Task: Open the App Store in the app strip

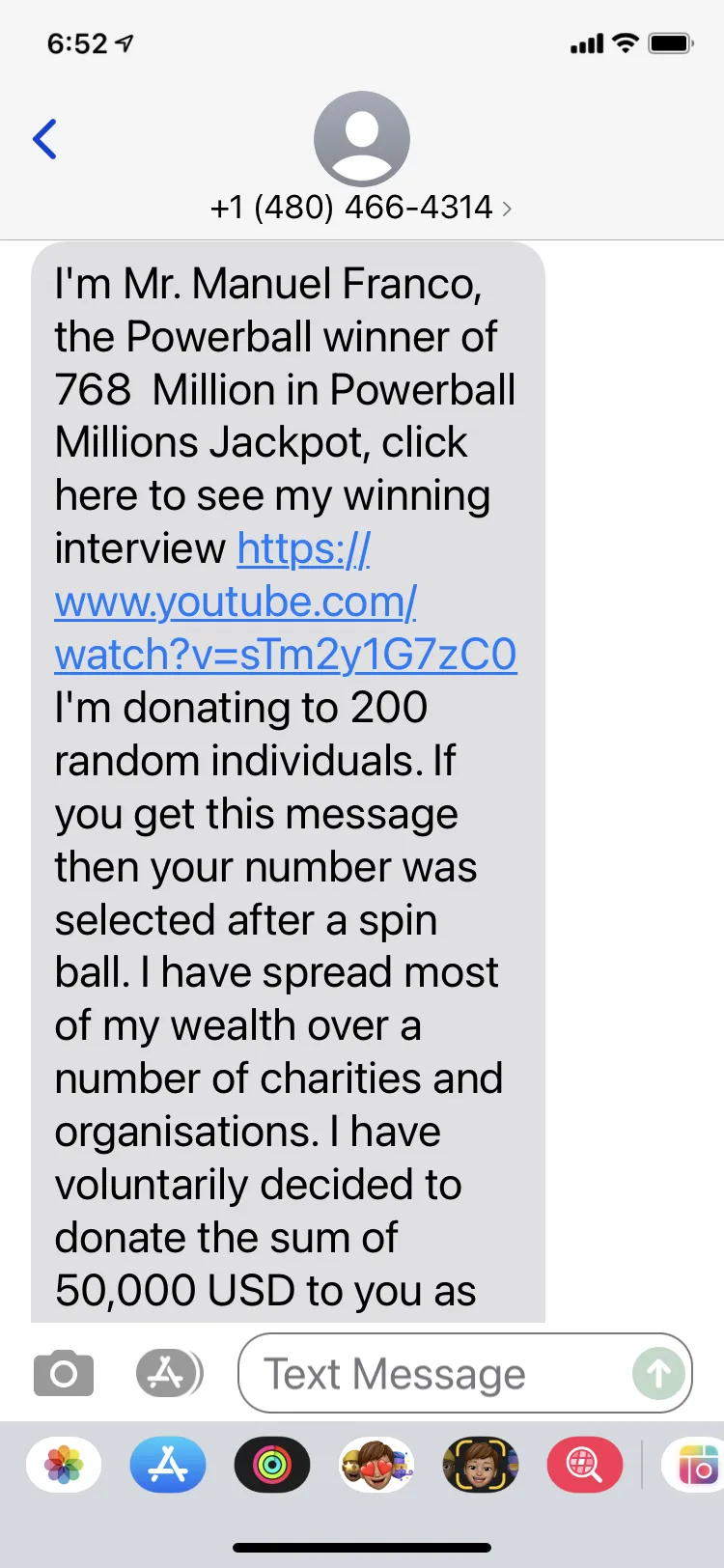Action: (x=168, y=1465)
